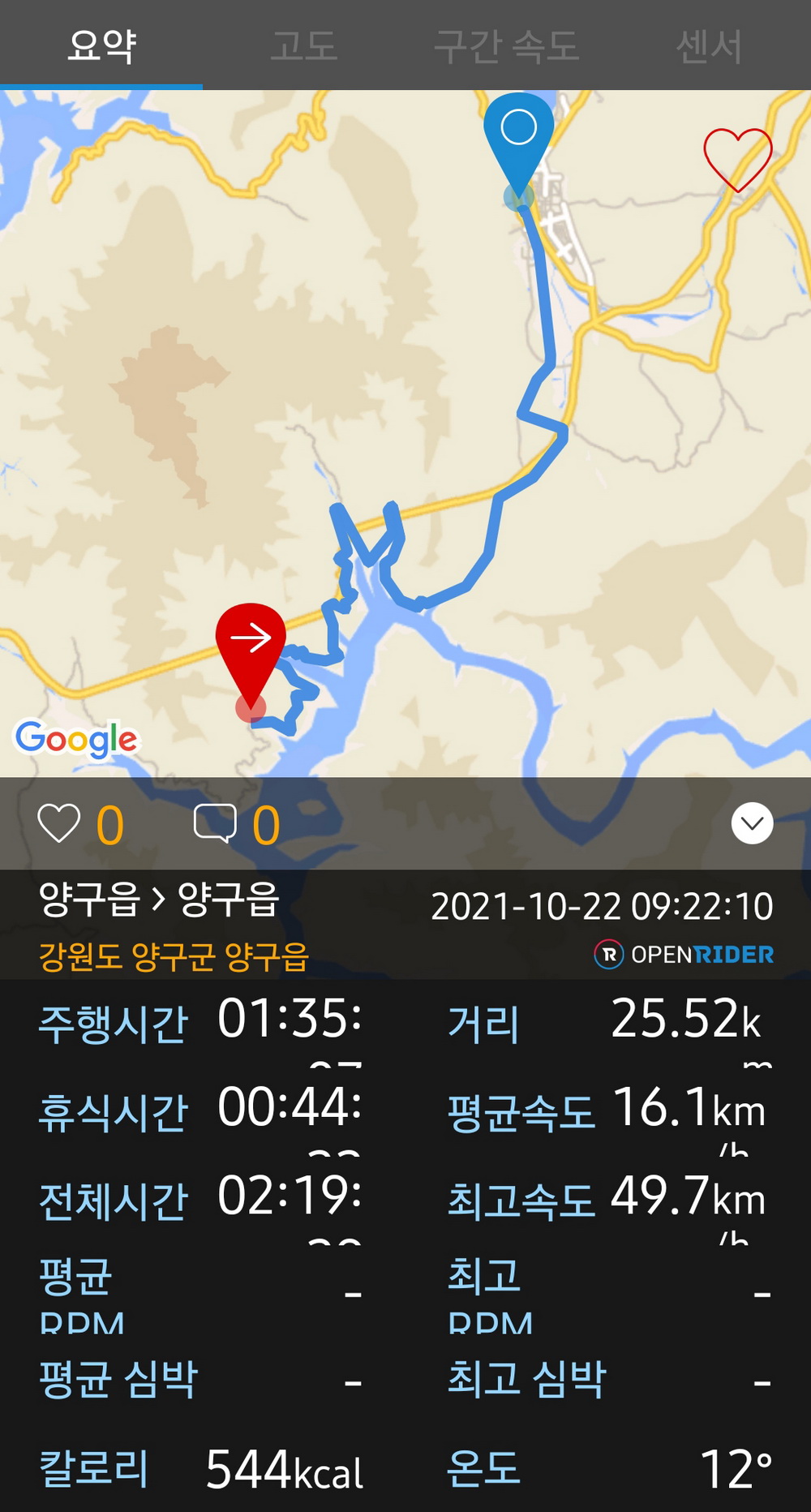Tap the 요약 tab

(101, 45)
